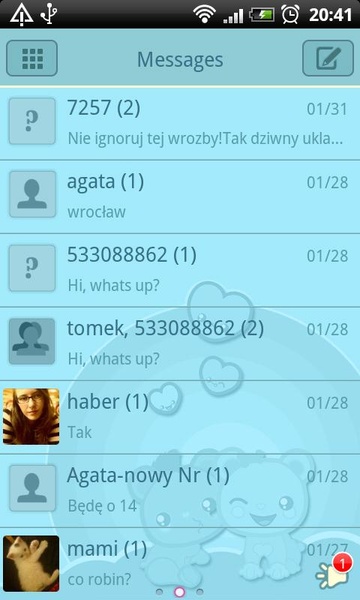
Task: Tap agata's contact avatar placeholder
Action: coord(32,194)
